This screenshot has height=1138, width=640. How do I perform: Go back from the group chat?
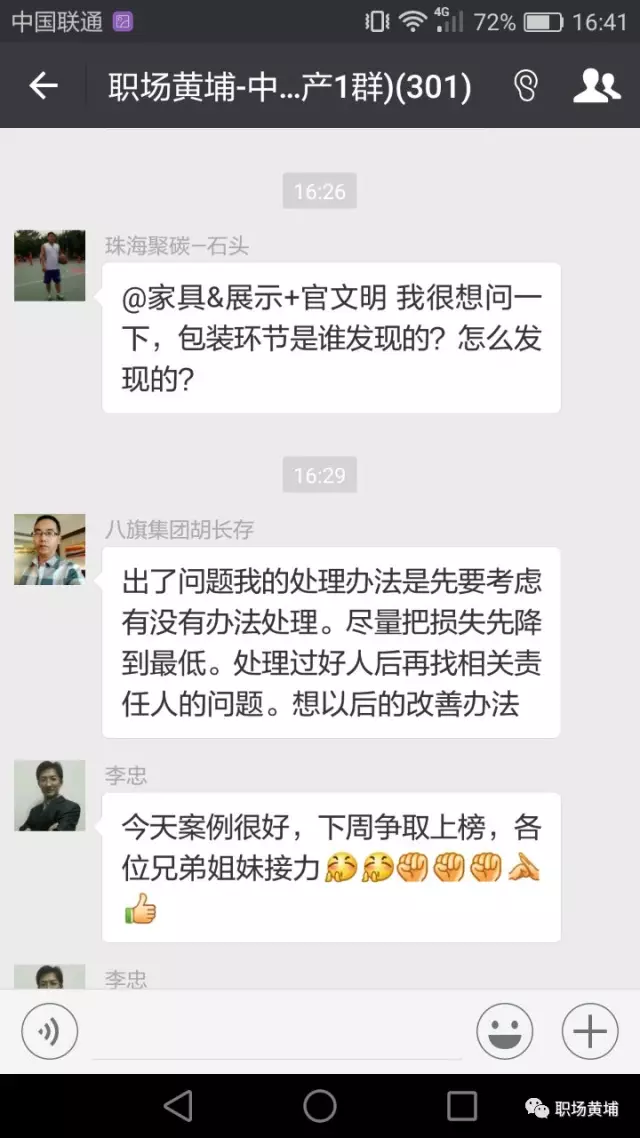(x=43, y=86)
